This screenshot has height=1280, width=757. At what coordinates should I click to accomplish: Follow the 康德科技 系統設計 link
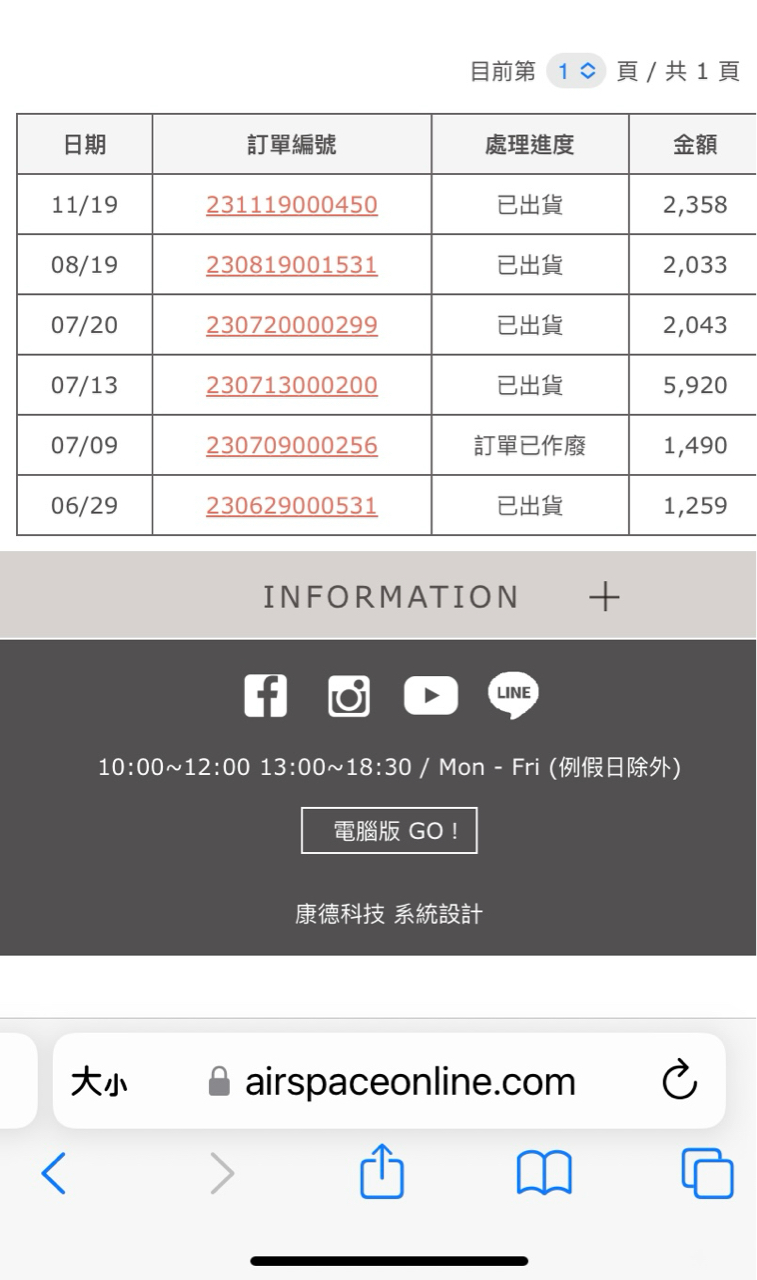389,914
